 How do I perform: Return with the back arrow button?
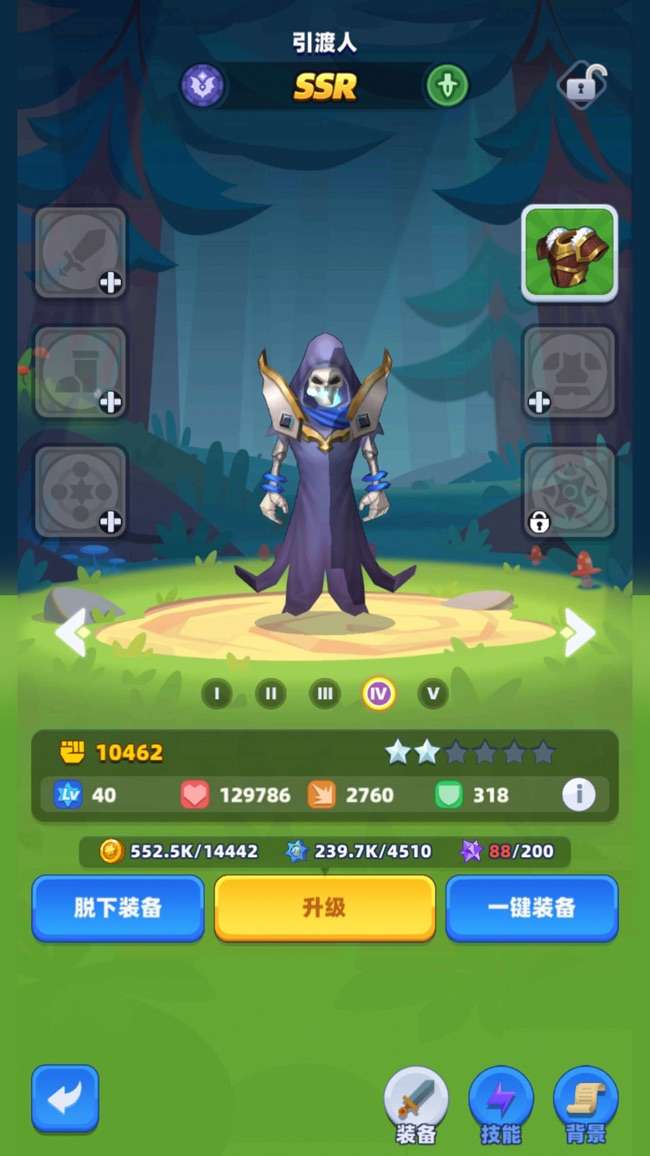[x=65, y=1098]
